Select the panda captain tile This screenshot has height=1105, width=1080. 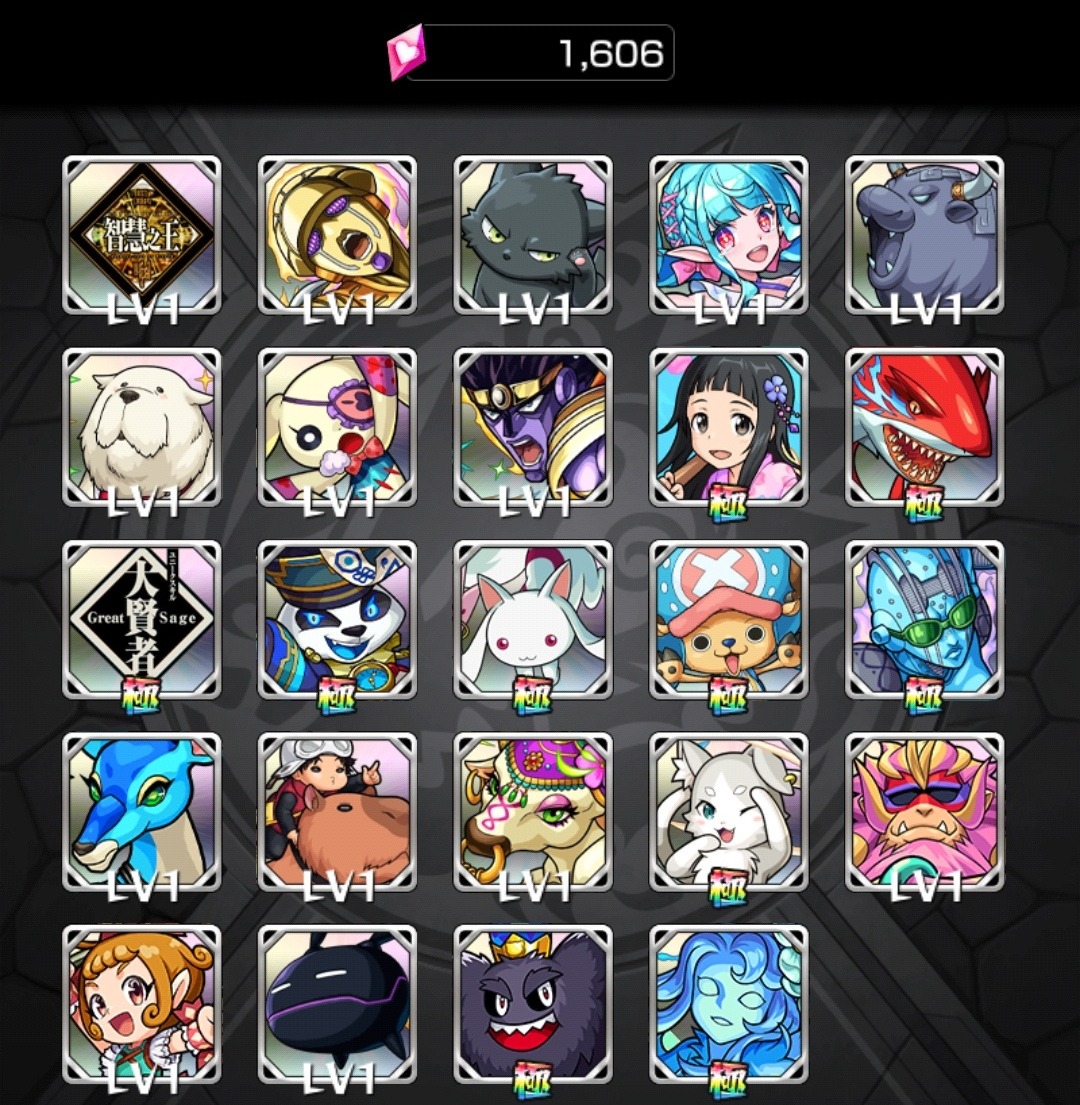337,619
